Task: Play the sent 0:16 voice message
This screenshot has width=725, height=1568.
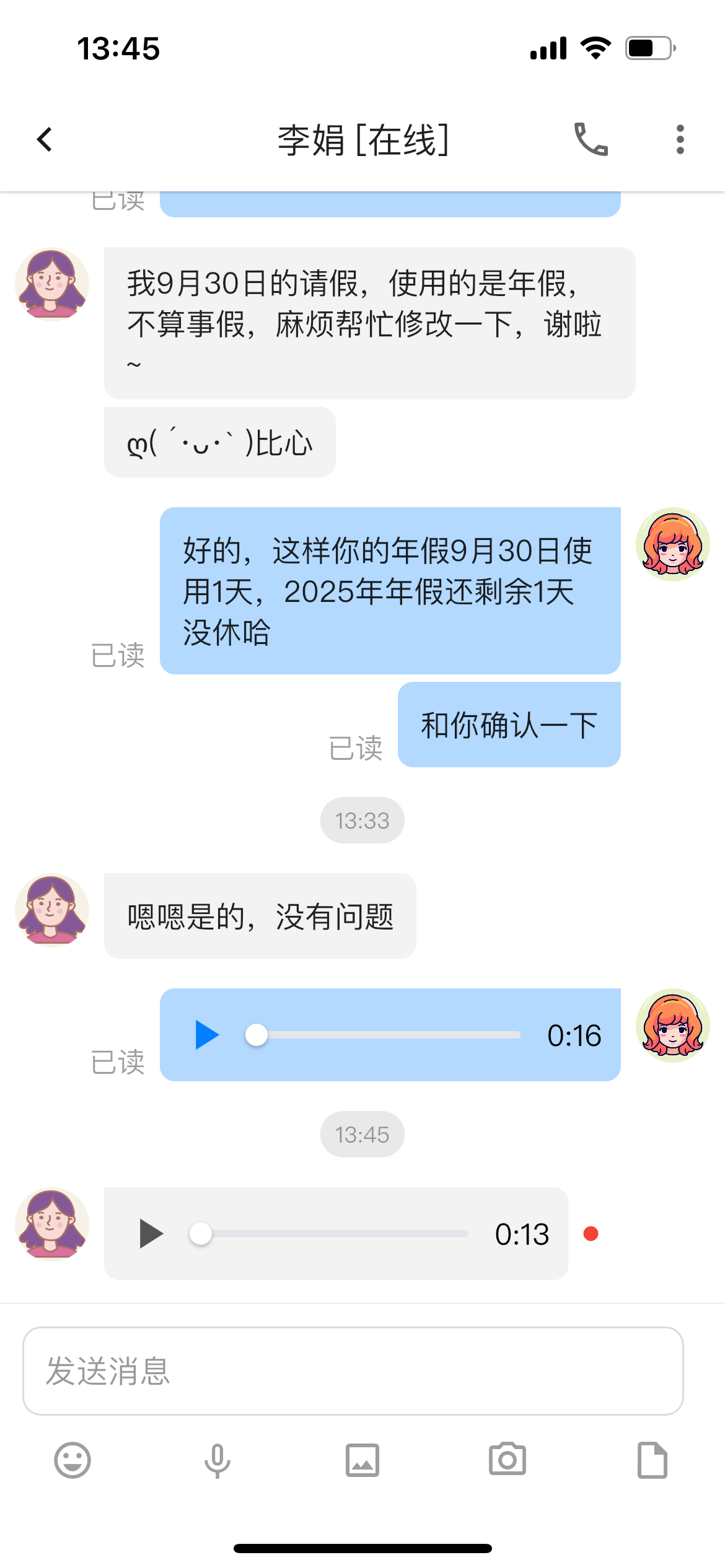Action: [x=207, y=1035]
